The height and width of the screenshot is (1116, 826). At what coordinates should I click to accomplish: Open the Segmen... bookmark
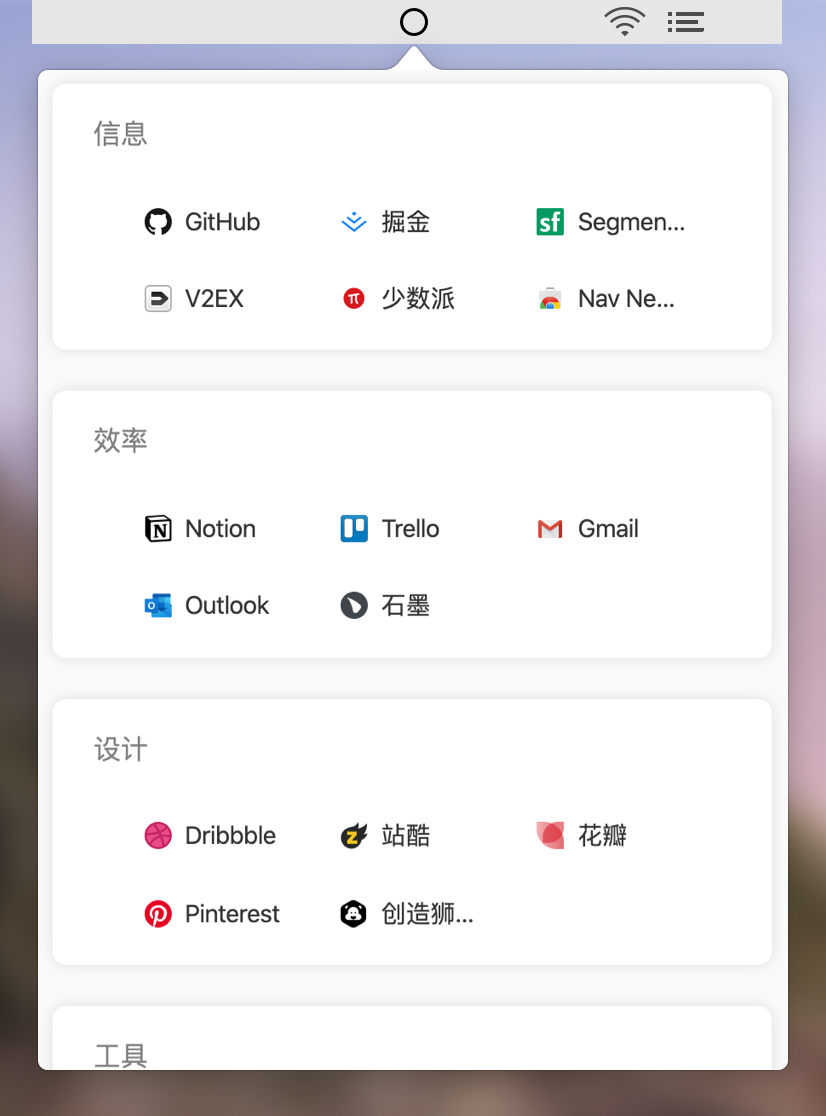[610, 222]
